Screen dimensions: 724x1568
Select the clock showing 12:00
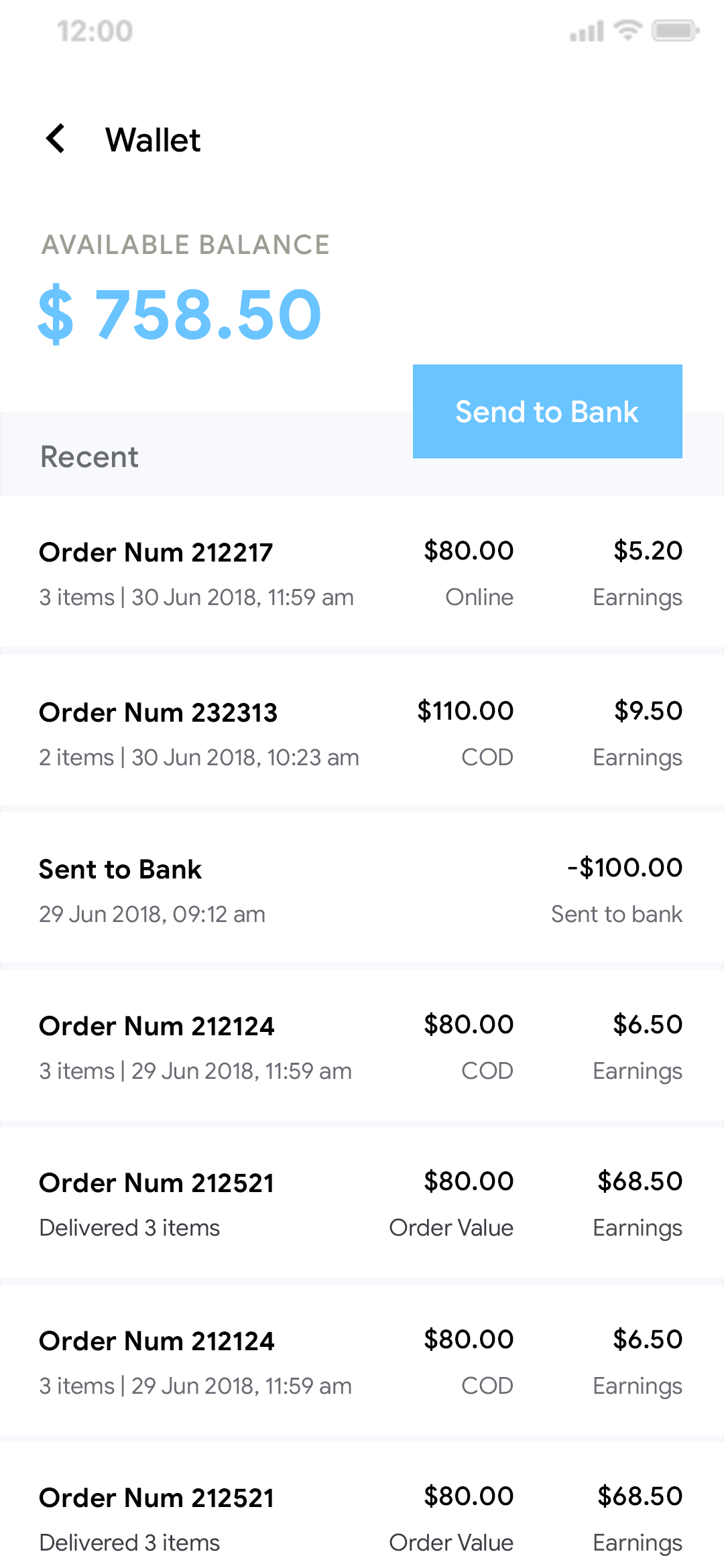94,30
